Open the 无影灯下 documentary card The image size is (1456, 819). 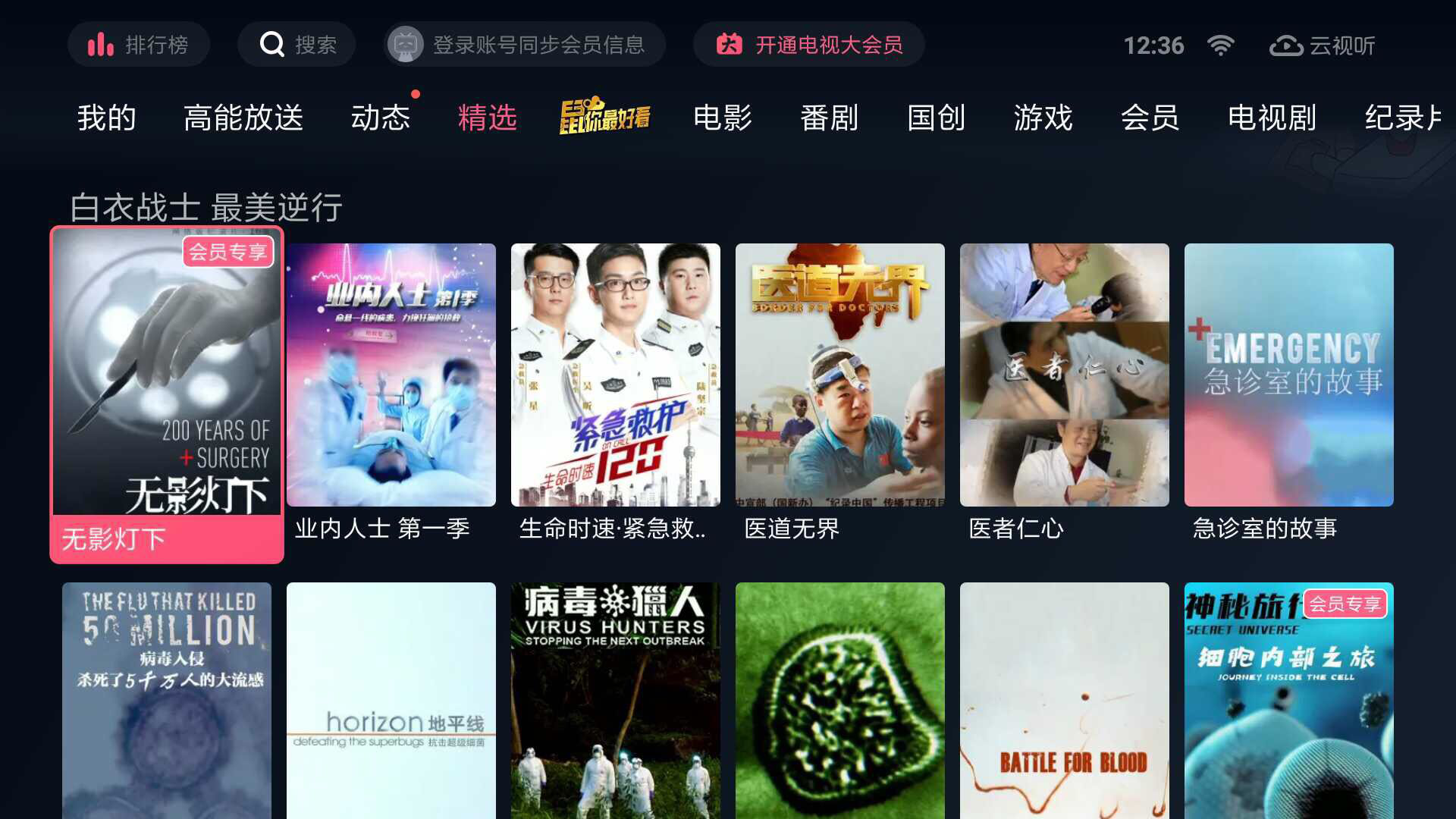(x=167, y=394)
